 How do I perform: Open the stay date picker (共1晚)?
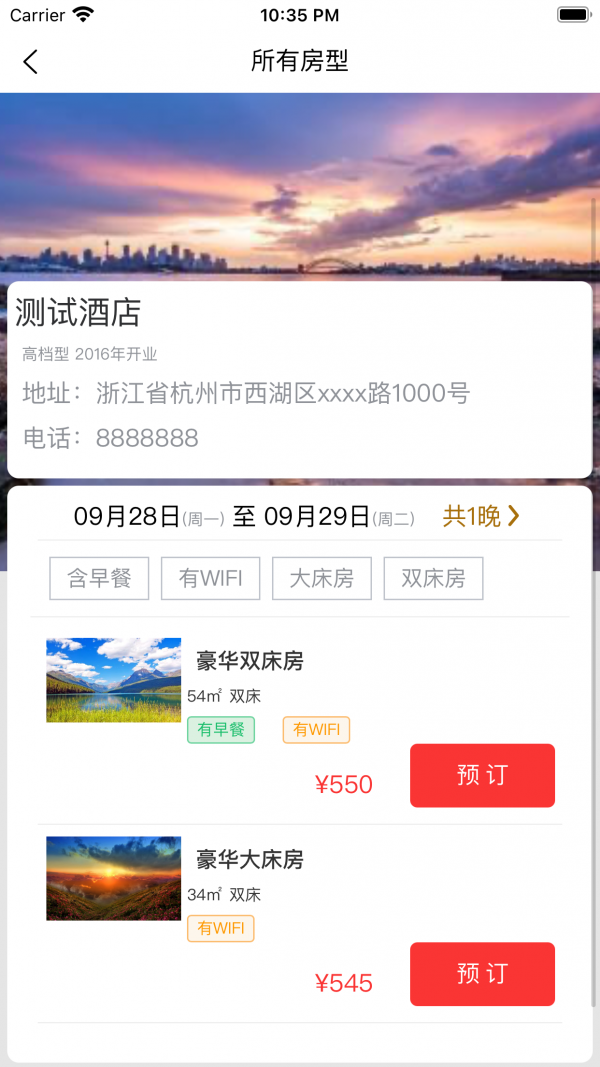(x=481, y=516)
